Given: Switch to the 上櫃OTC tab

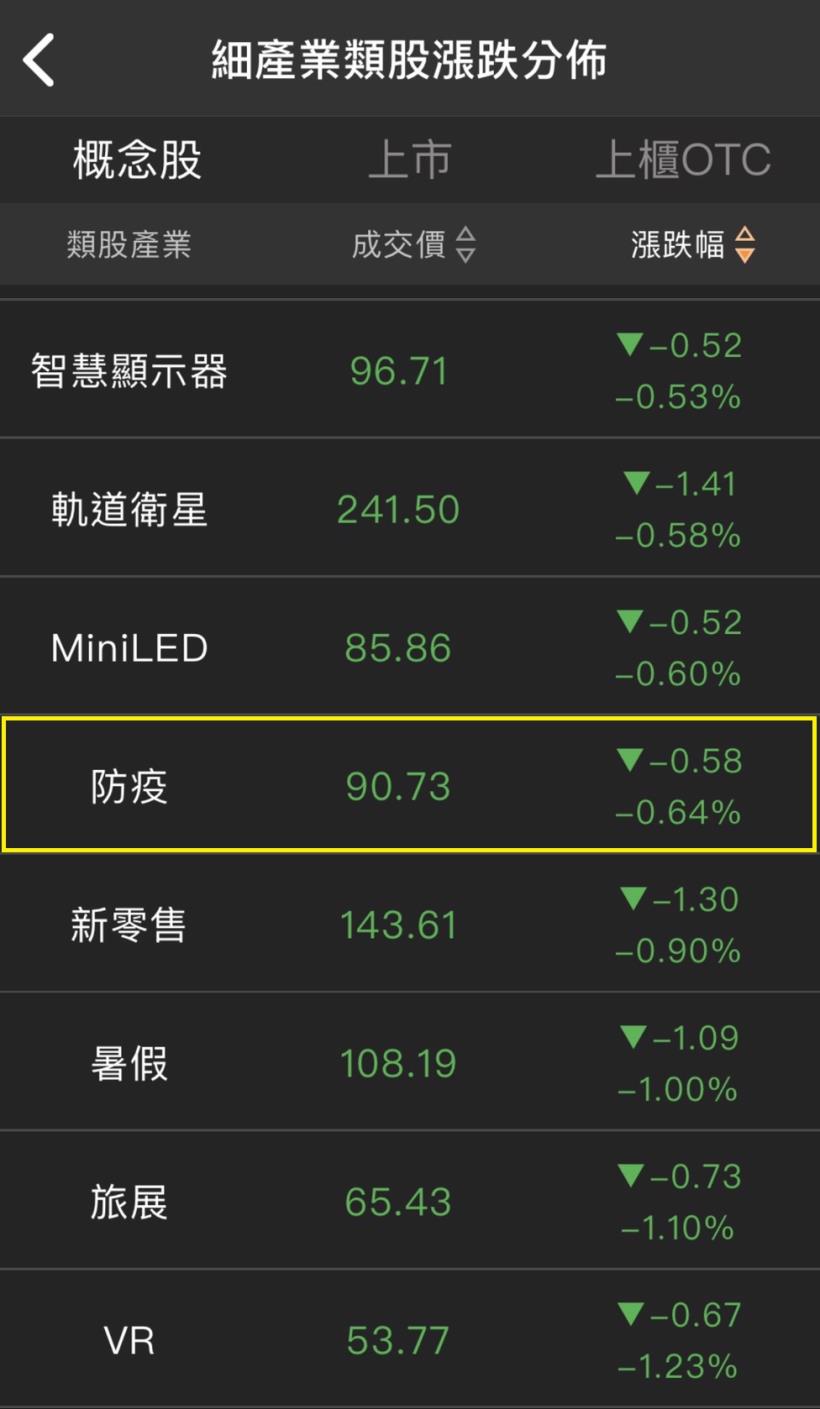Looking at the screenshot, I should (x=683, y=160).
